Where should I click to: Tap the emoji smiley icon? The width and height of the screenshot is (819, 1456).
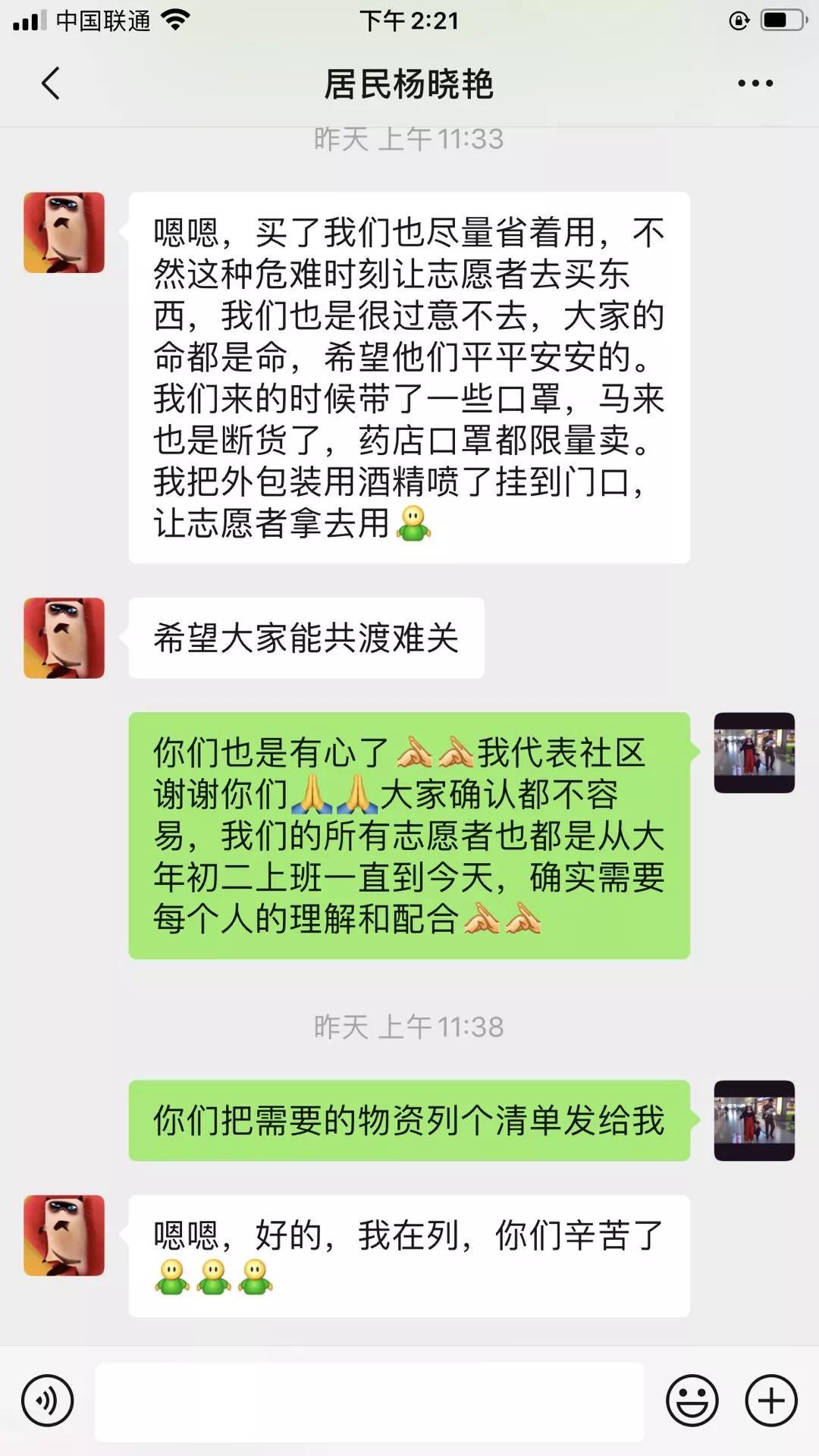(x=692, y=1398)
